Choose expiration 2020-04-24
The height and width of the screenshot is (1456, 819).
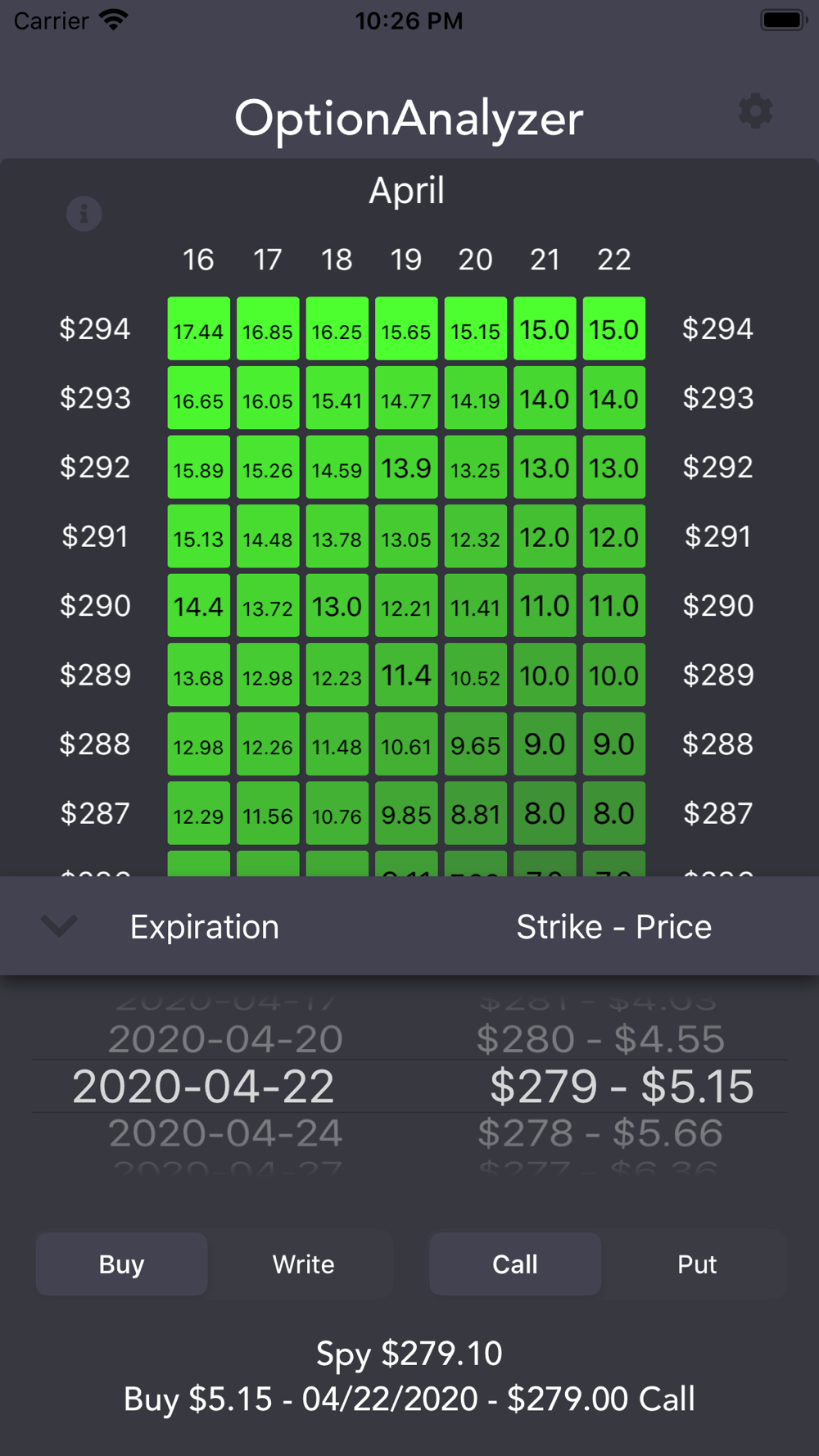click(x=225, y=1133)
